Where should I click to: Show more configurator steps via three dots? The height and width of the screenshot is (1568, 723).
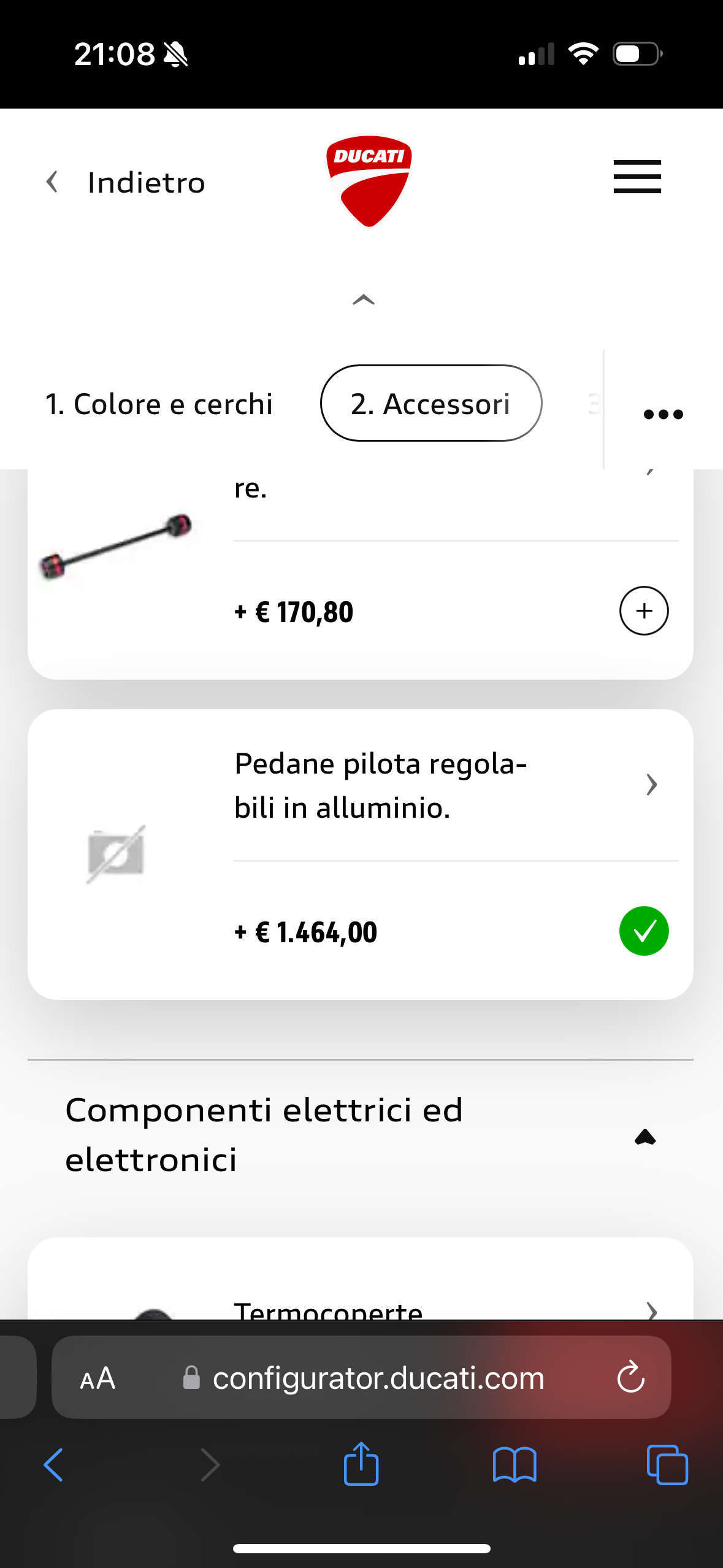(x=663, y=414)
